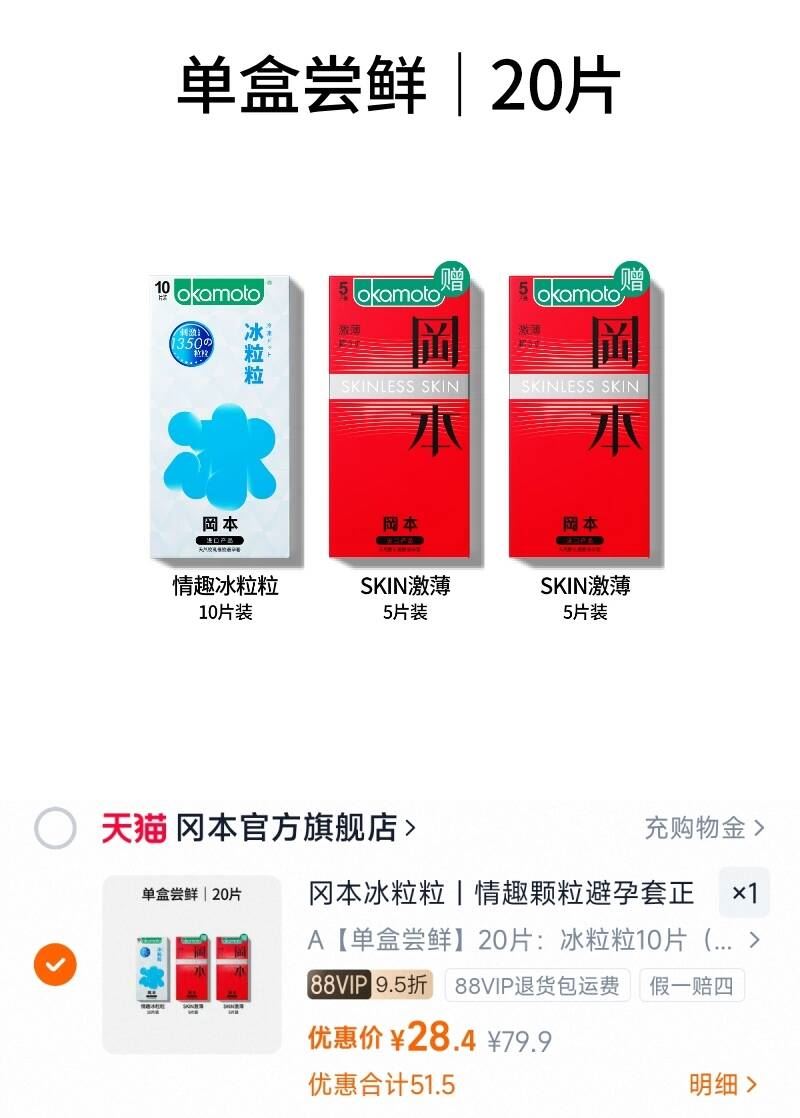The width and height of the screenshot is (800, 1118).
Task: Click the 假一赔四 guarantee tag
Action: (x=692, y=985)
